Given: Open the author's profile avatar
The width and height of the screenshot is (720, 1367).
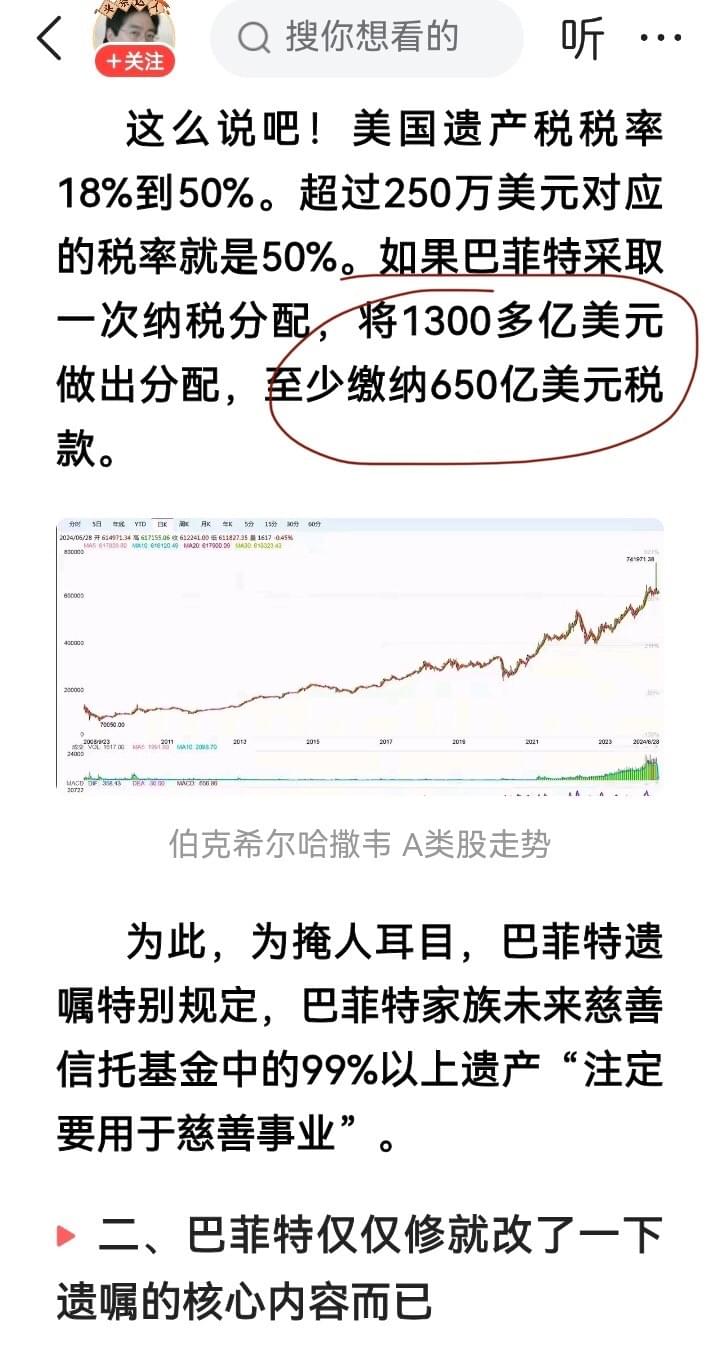Looking at the screenshot, I should 135,24.
